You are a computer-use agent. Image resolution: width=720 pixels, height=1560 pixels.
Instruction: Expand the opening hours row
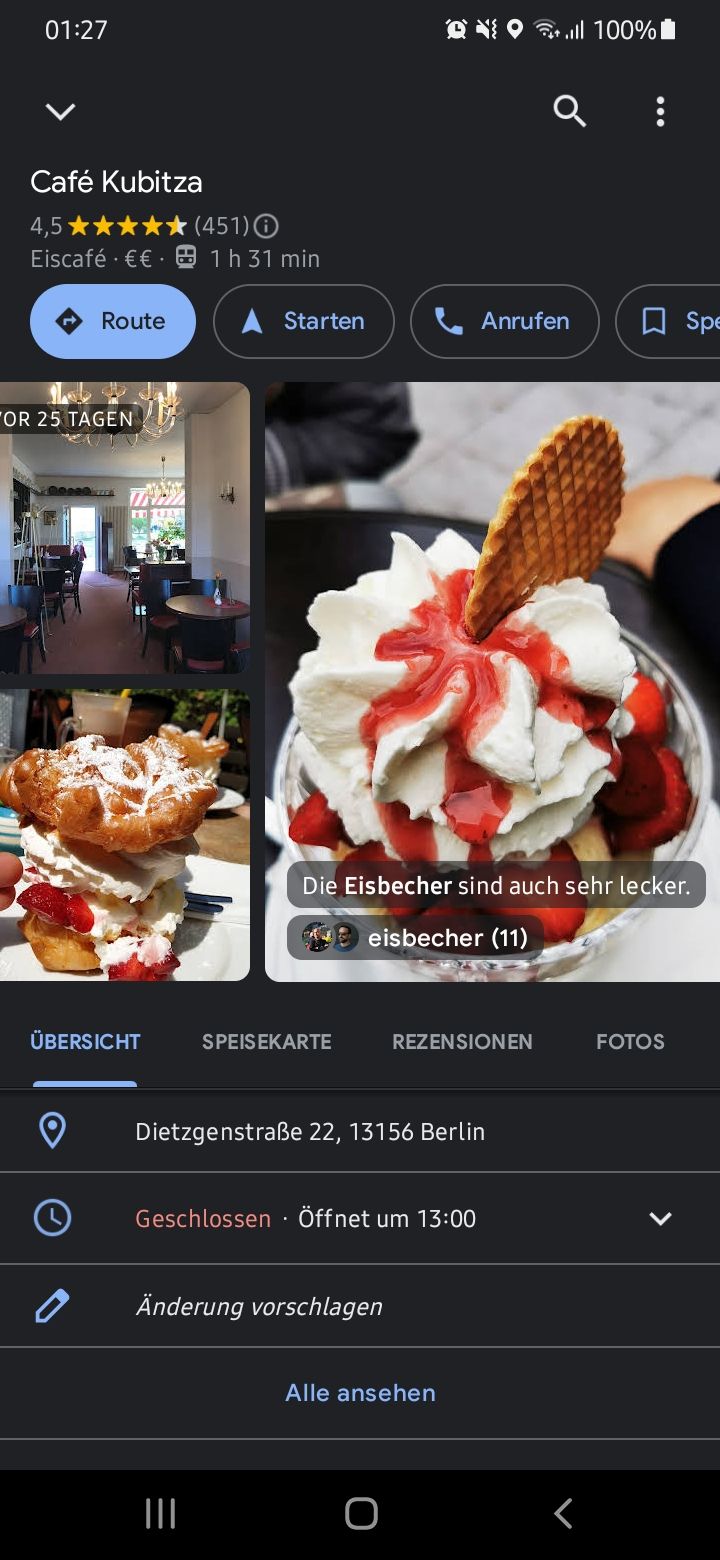(660, 1218)
